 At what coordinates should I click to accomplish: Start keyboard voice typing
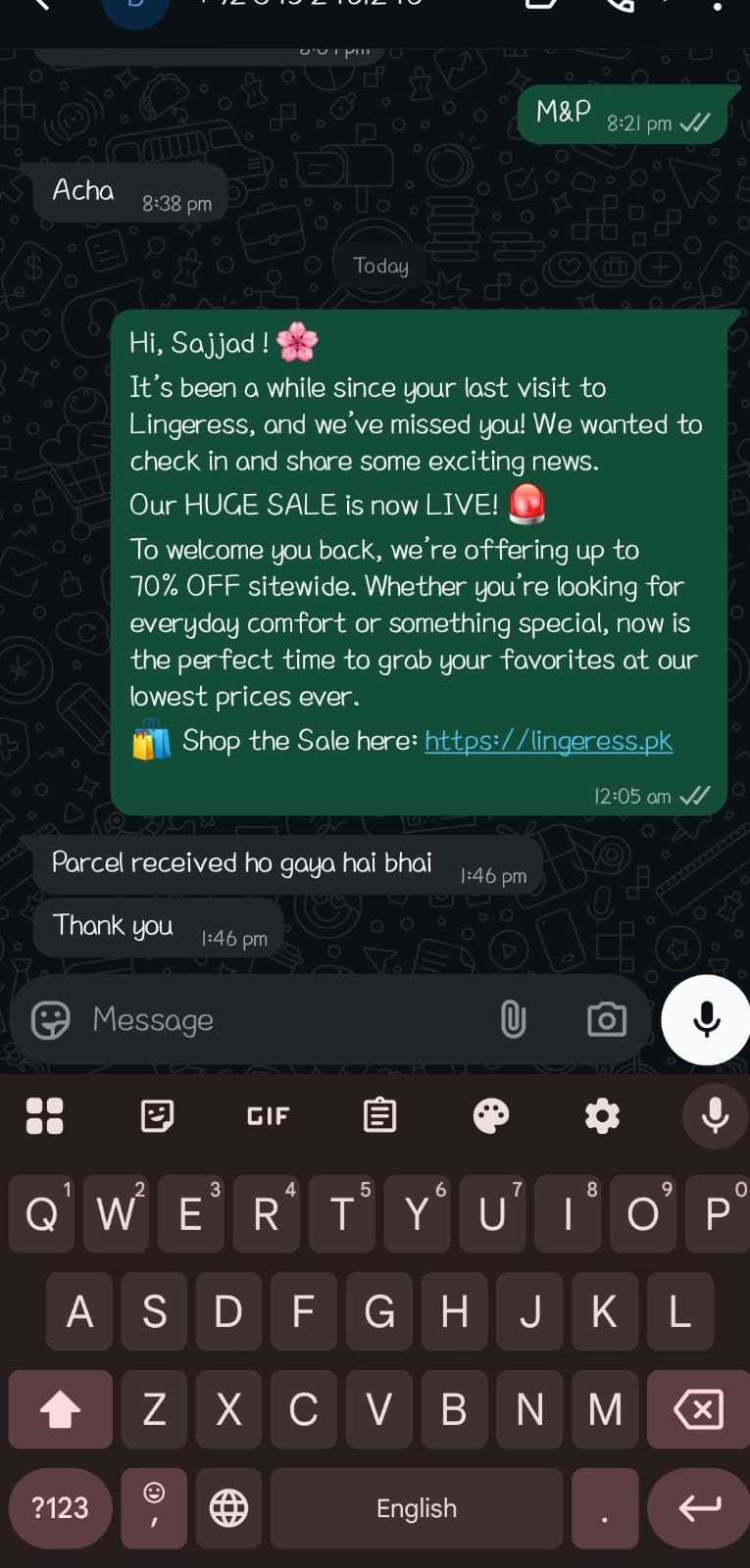click(x=715, y=1115)
